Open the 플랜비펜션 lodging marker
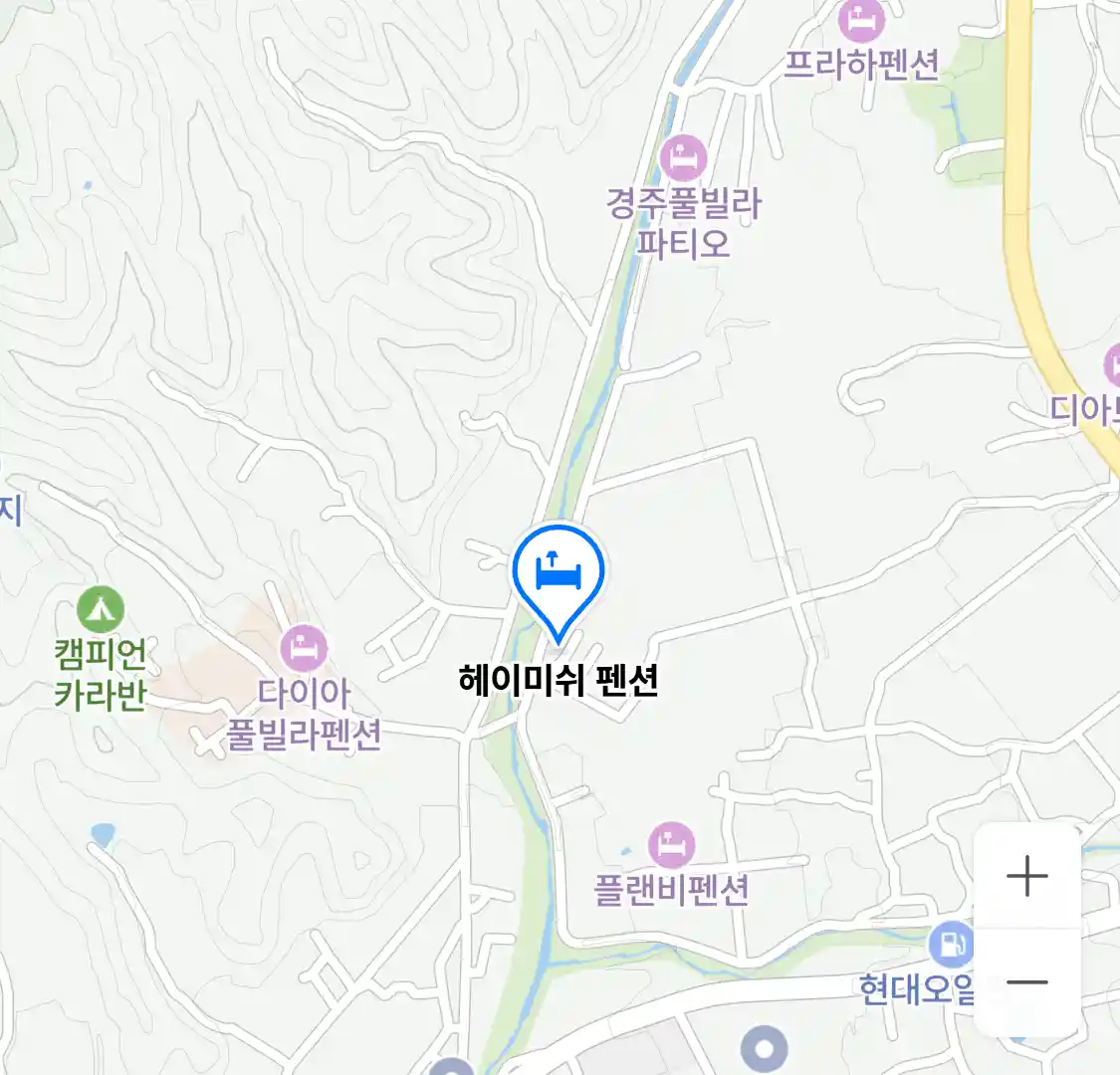The width and height of the screenshot is (1120, 1075). [671, 846]
